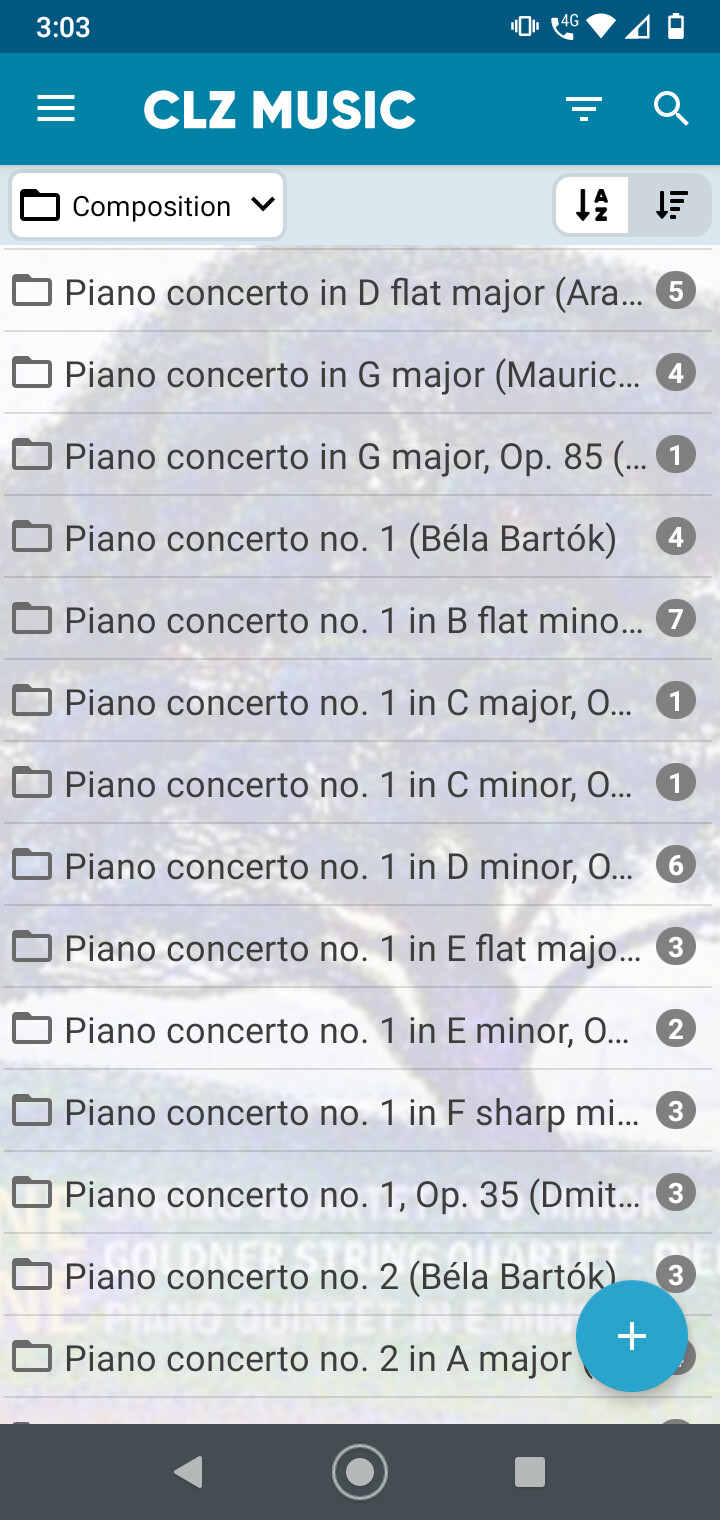The width and height of the screenshot is (720, 1520).
Task: Open Piano concerto in D flat major folder
Action: point(340,292)
